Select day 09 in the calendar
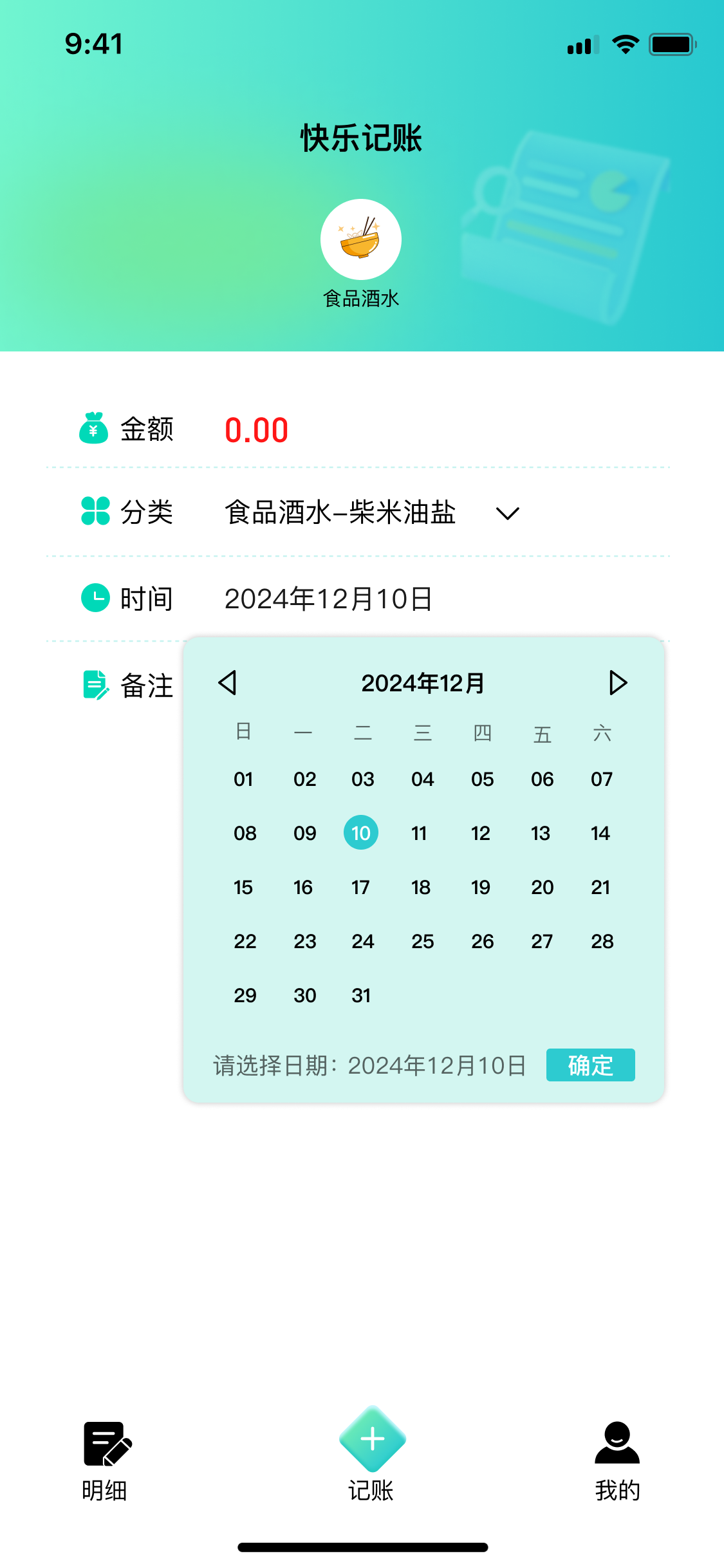The image size is (724, 1568). tap(305, 833)
